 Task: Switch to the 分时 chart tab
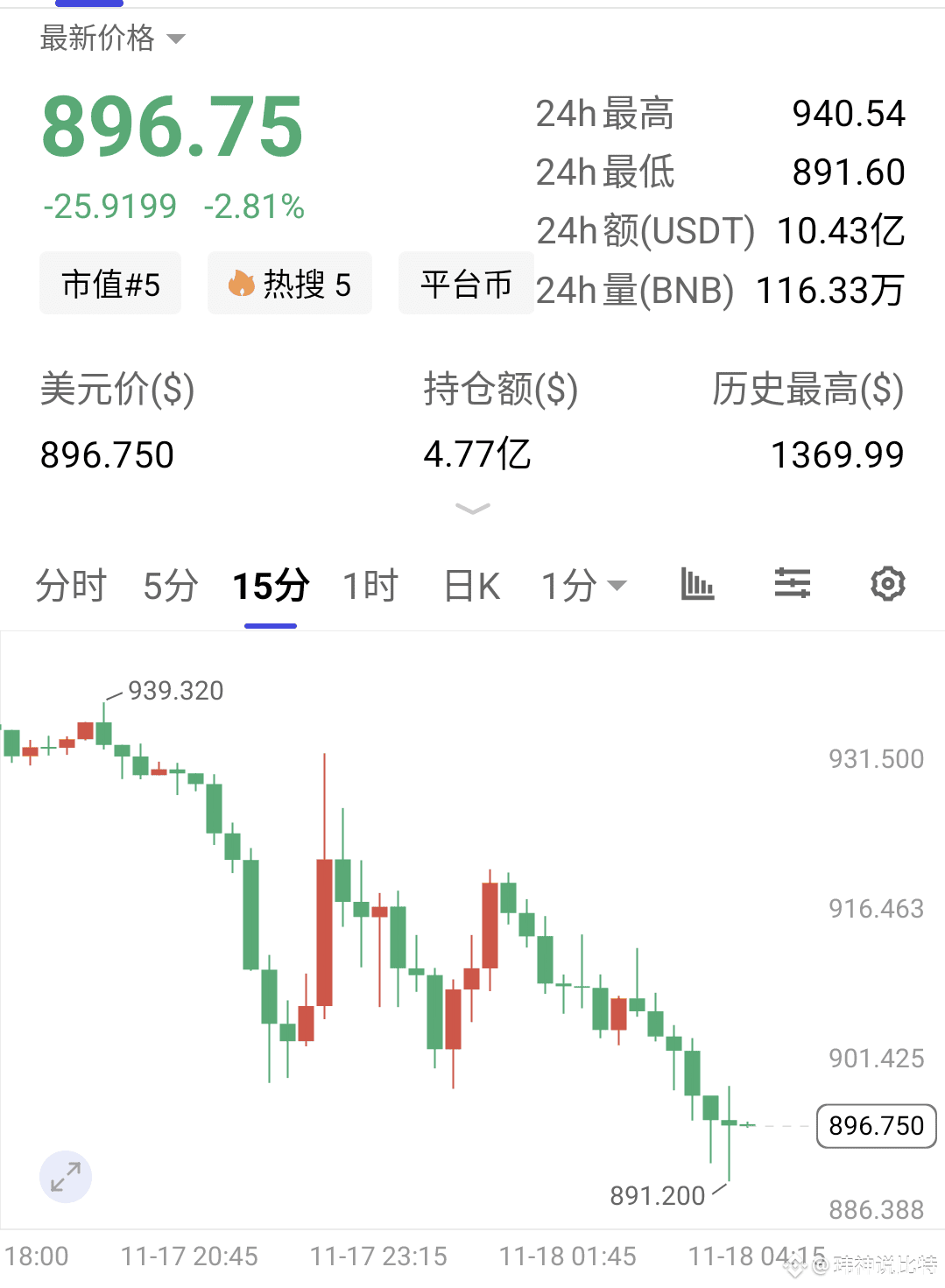70,586
